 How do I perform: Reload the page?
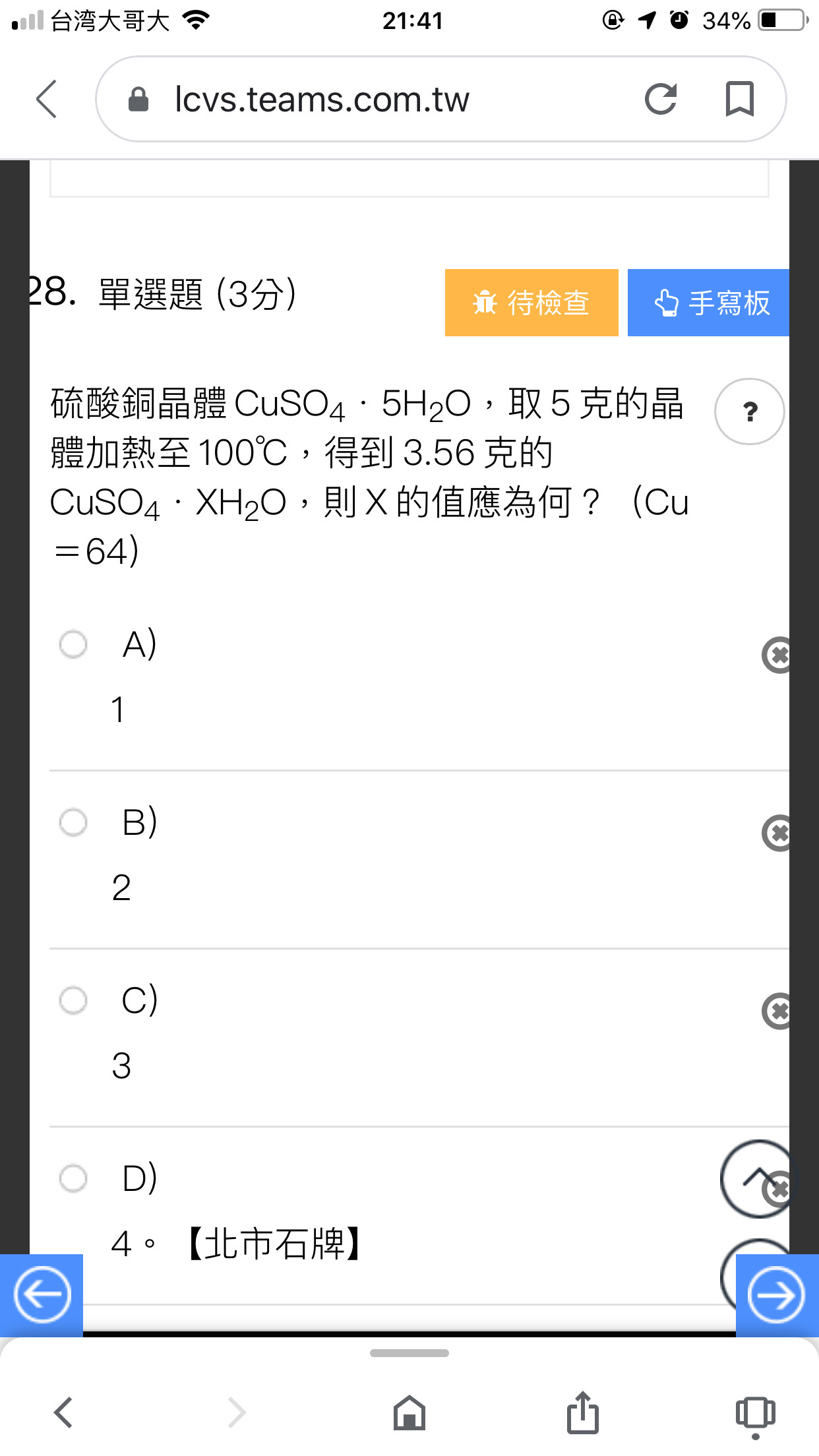[x=660, y=100]
